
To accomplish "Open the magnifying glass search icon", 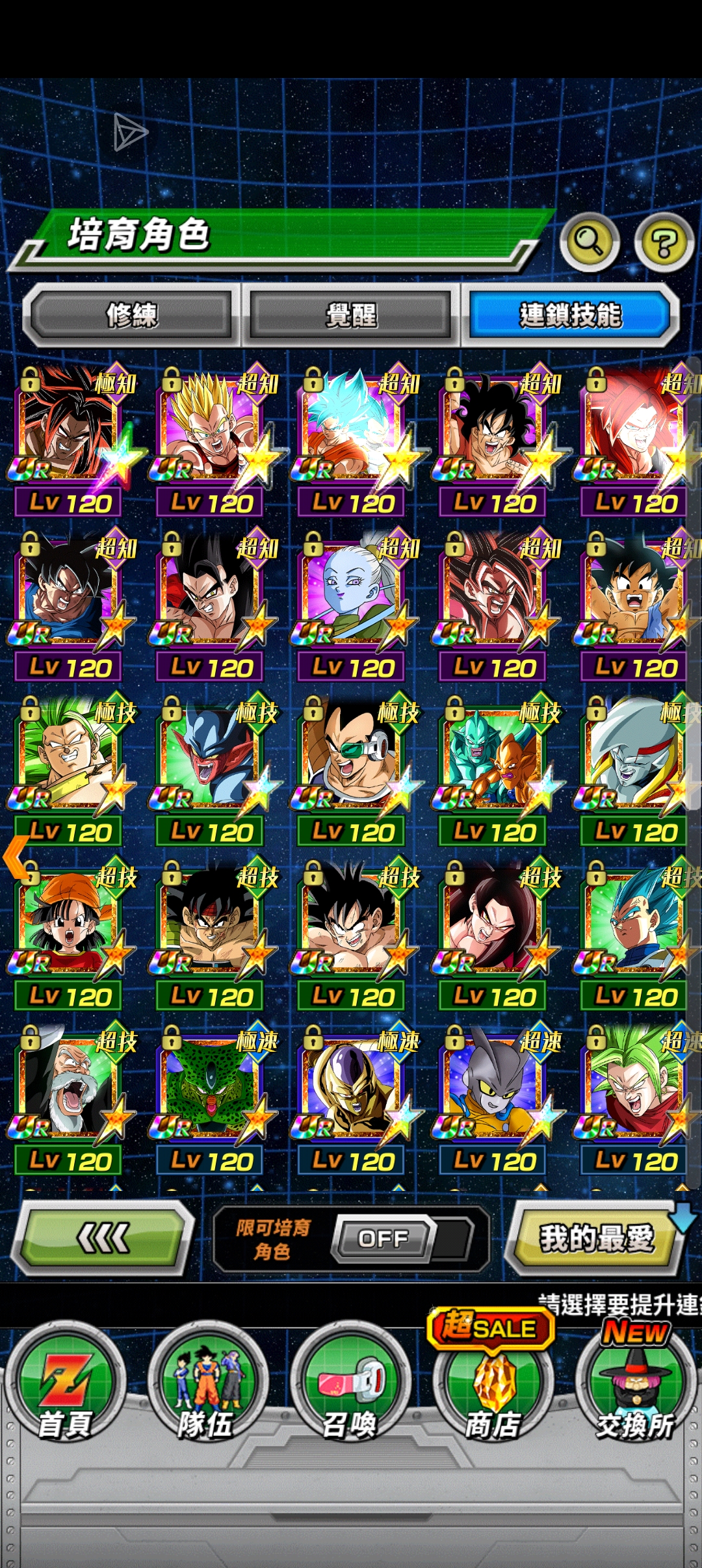I will tap(589, 242).
